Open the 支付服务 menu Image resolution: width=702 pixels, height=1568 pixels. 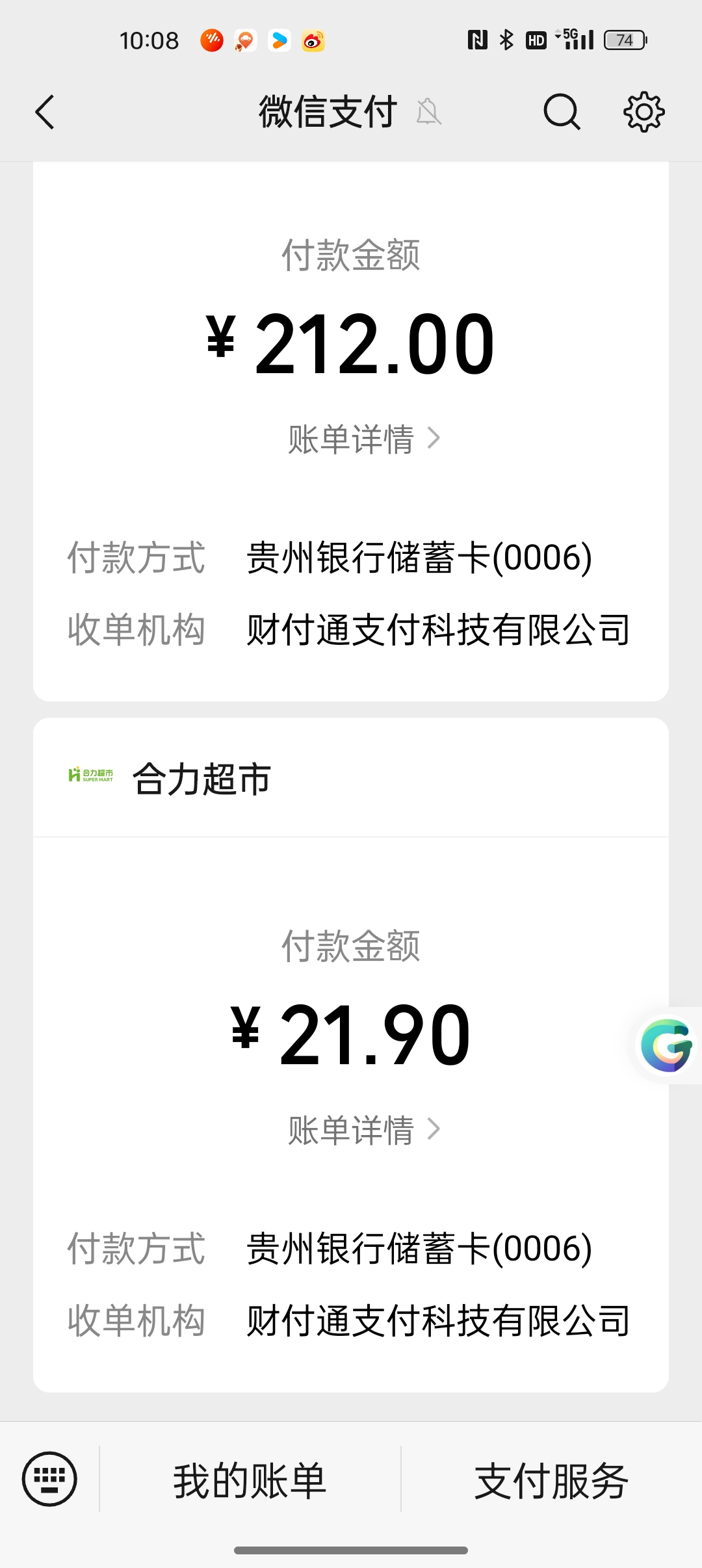[x=551, y=1481]
